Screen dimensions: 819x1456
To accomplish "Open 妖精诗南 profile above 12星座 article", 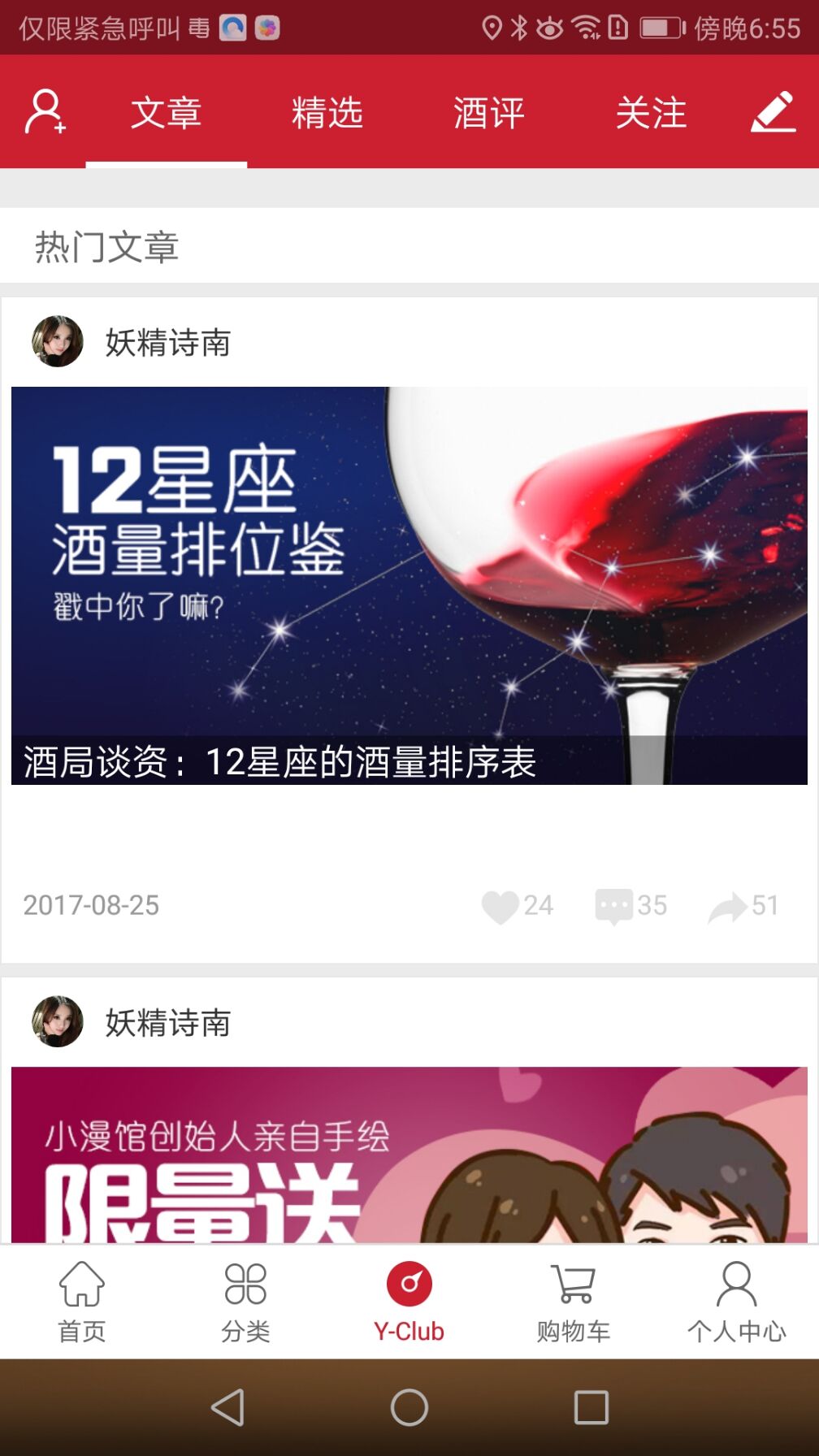I will (132, 342).
